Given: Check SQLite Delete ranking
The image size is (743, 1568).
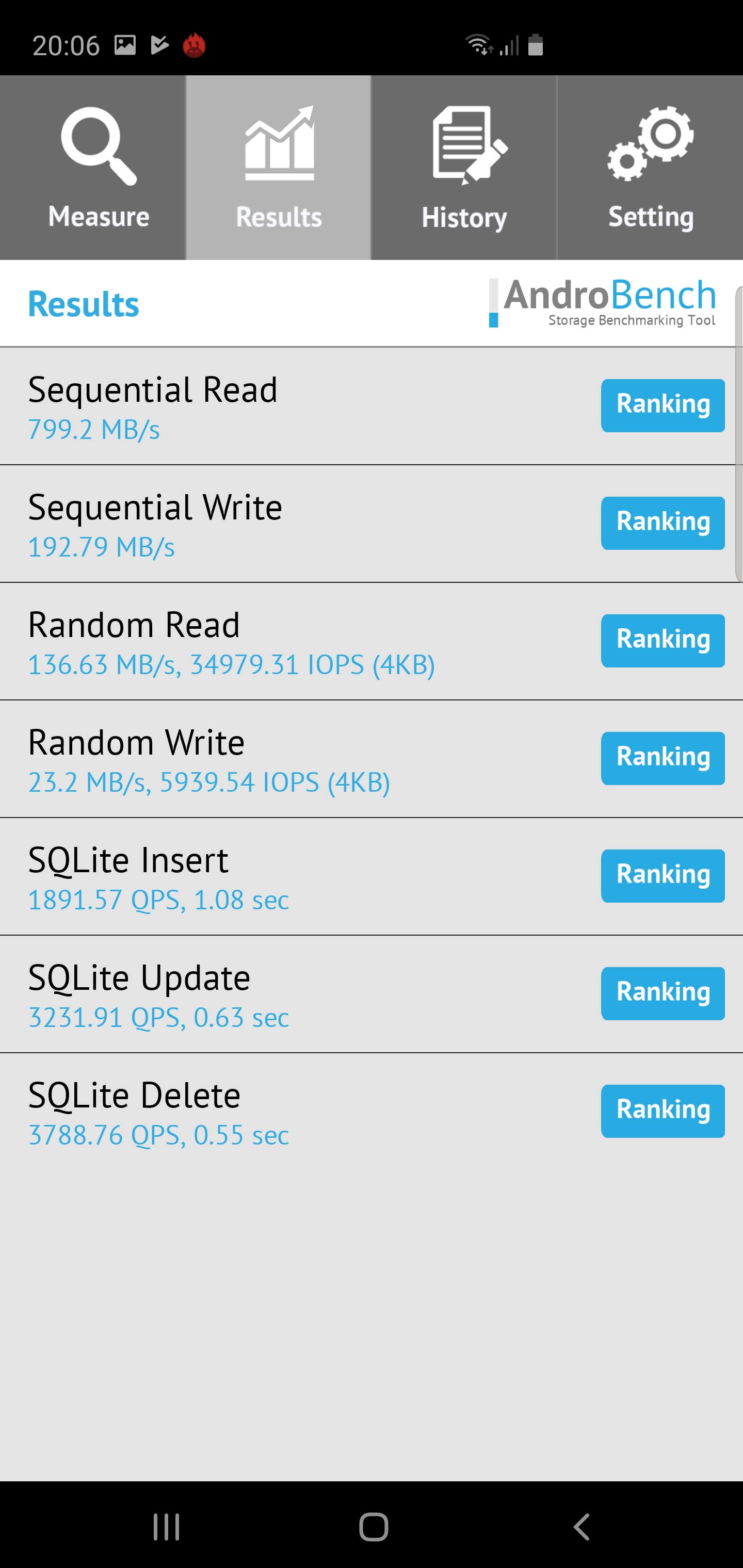Looking at the screenshot, I should click(x=663, y=1110).
